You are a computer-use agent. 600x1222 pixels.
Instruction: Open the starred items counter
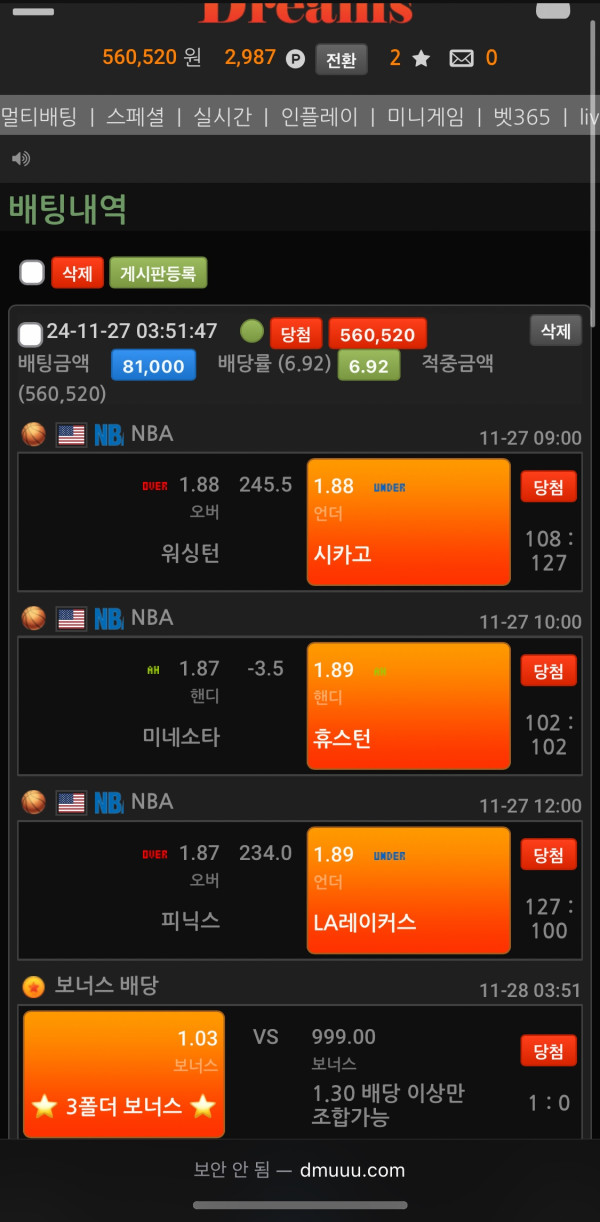pos(409,58)
